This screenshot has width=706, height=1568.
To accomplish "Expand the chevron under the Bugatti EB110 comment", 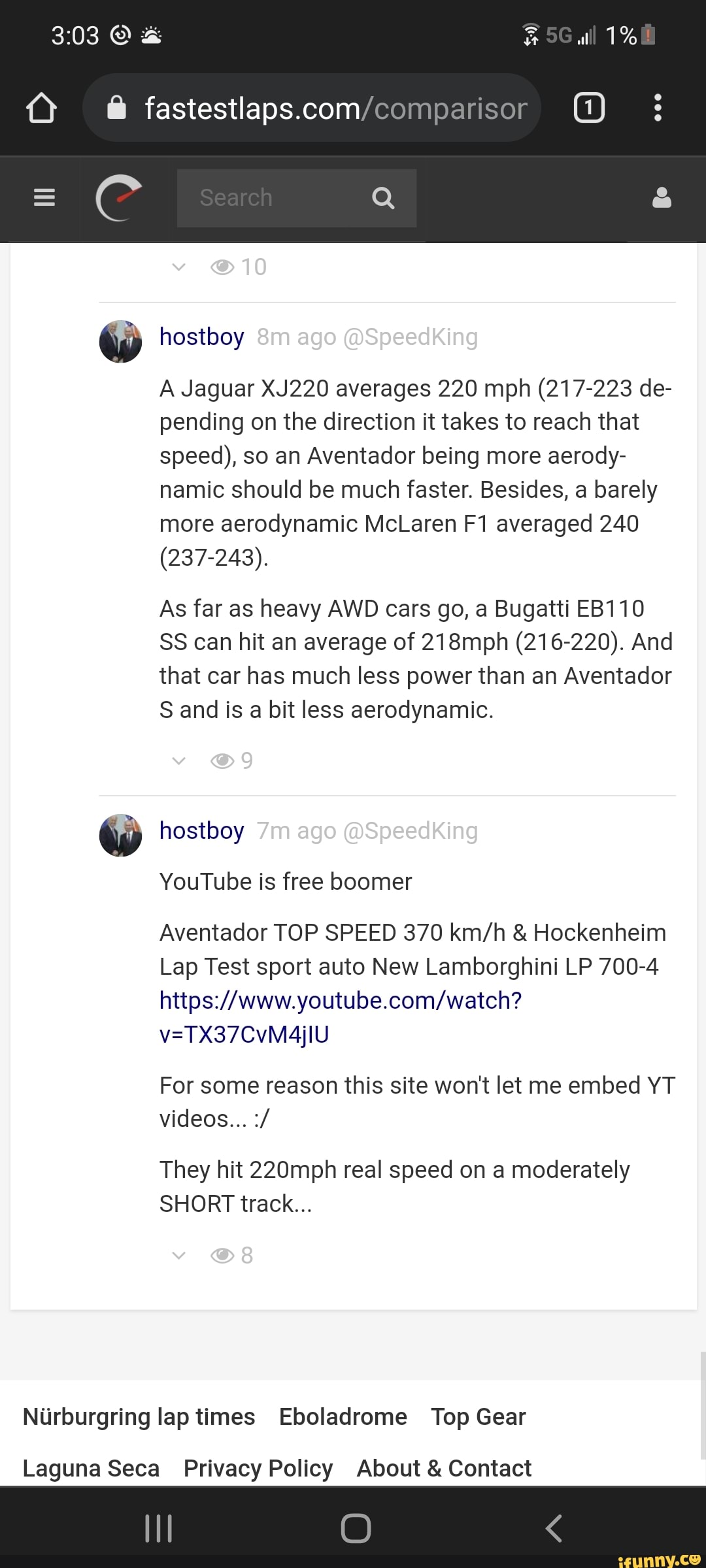I will point(178,760).
